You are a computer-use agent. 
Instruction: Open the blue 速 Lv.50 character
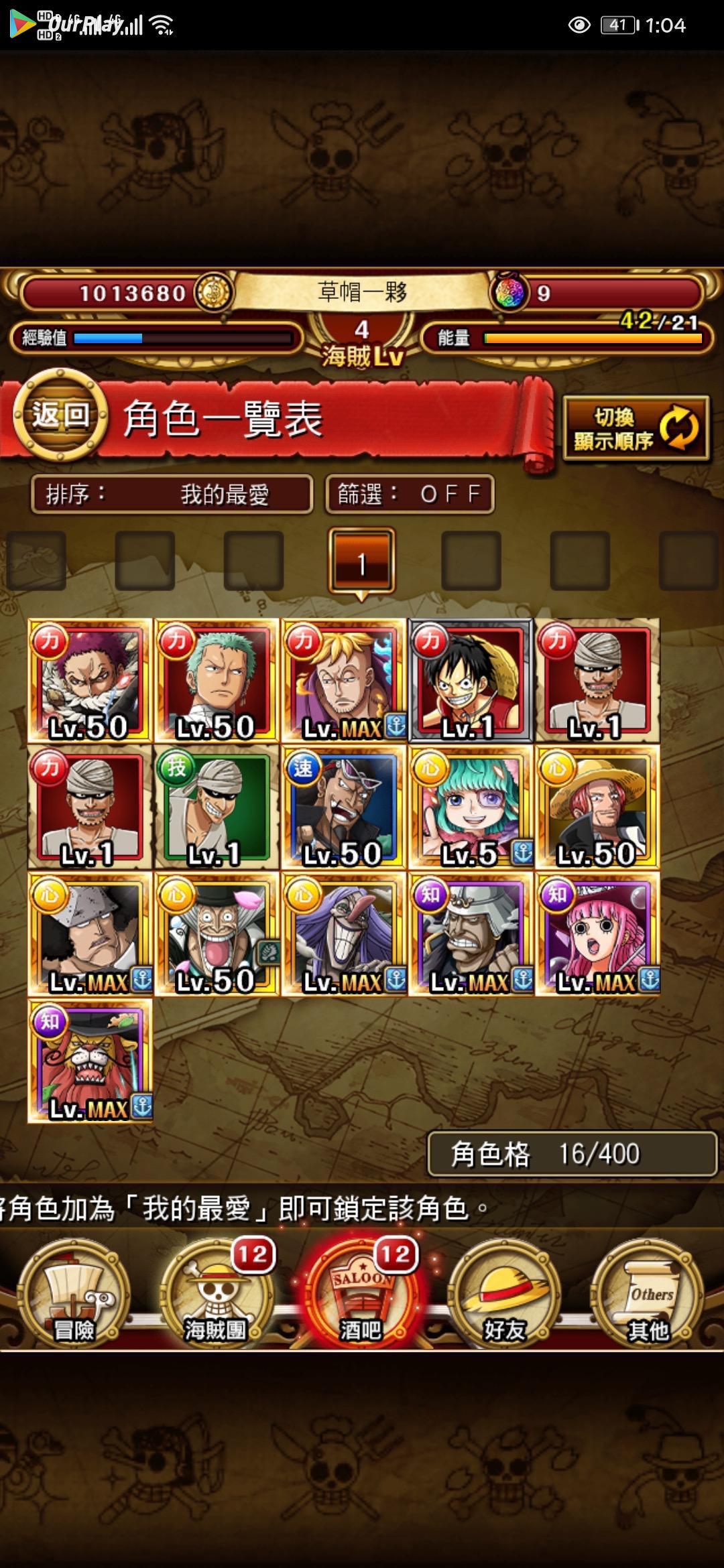[343, 807]
